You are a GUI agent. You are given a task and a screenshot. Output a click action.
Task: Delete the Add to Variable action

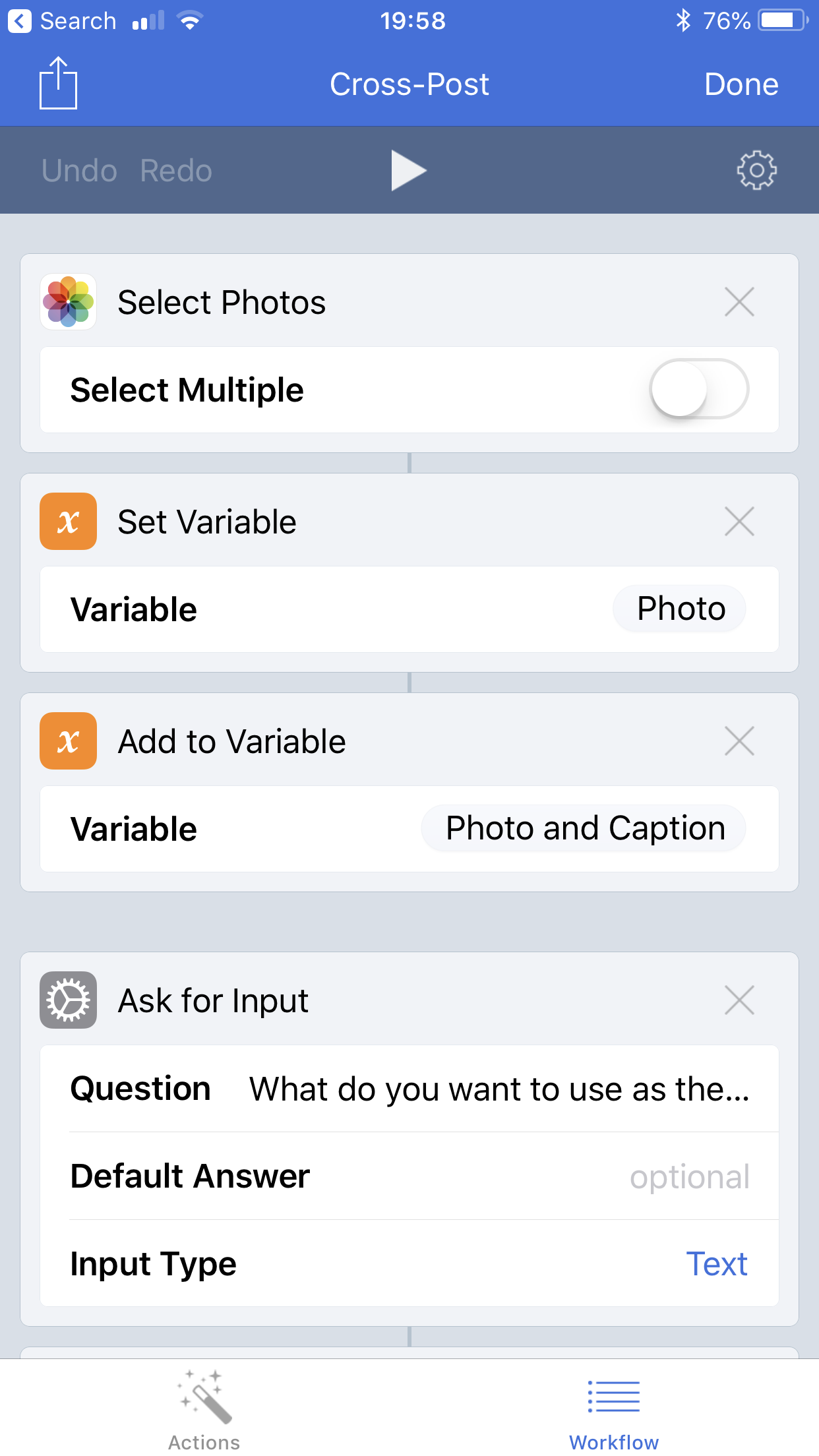(739, 741)
